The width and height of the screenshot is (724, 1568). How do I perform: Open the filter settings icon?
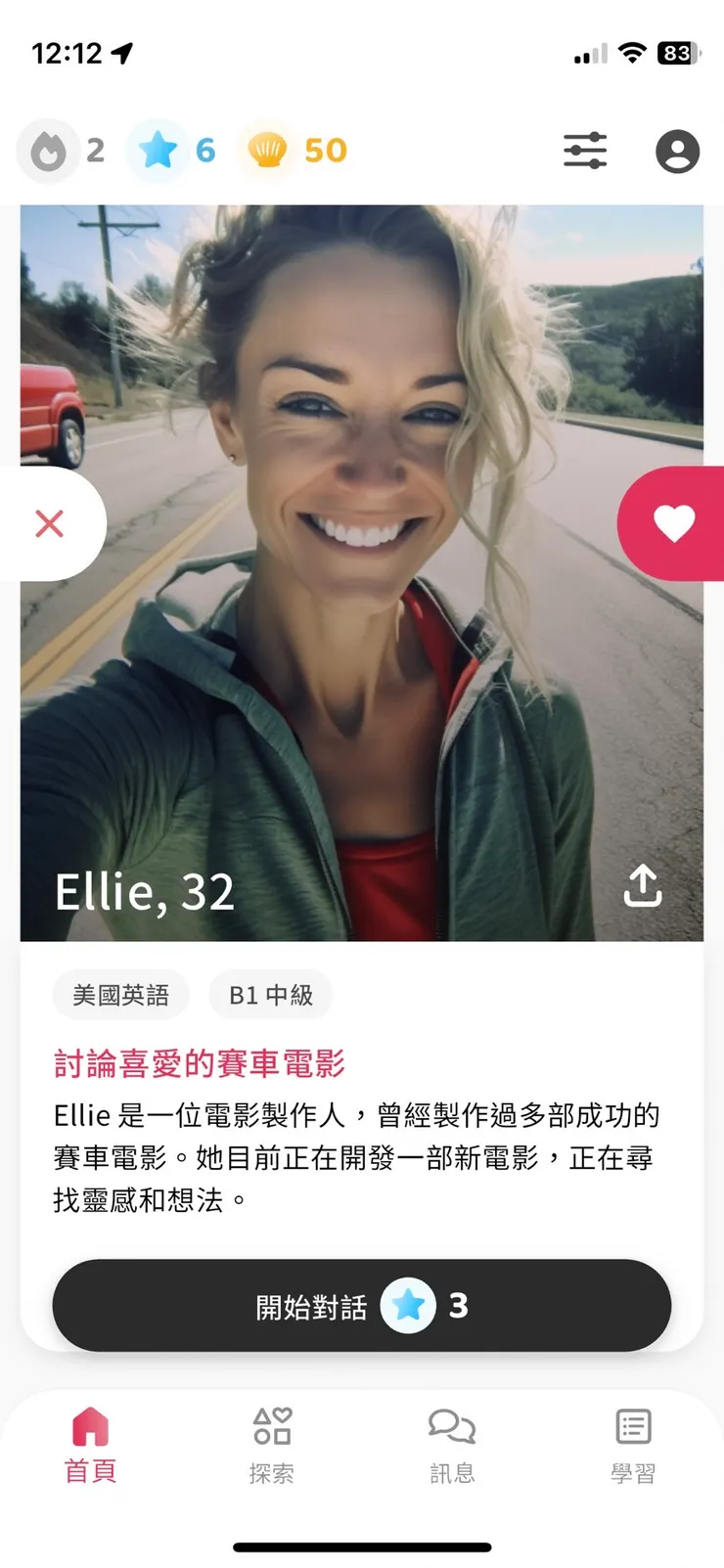click(585, 151)
